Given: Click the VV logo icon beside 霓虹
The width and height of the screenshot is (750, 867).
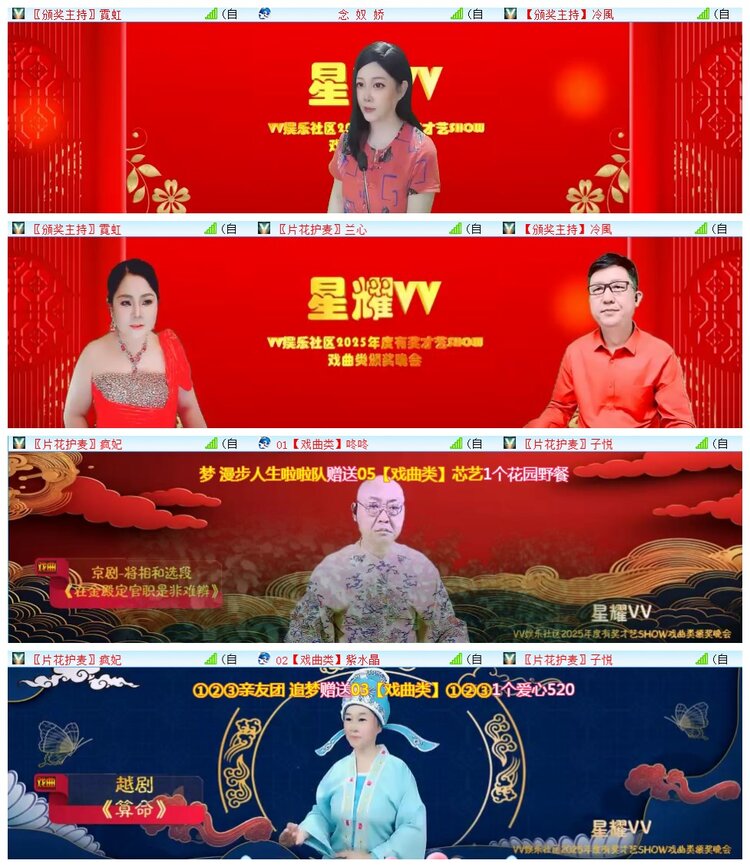Looking at the screenshot, I should tap(18, 10).
